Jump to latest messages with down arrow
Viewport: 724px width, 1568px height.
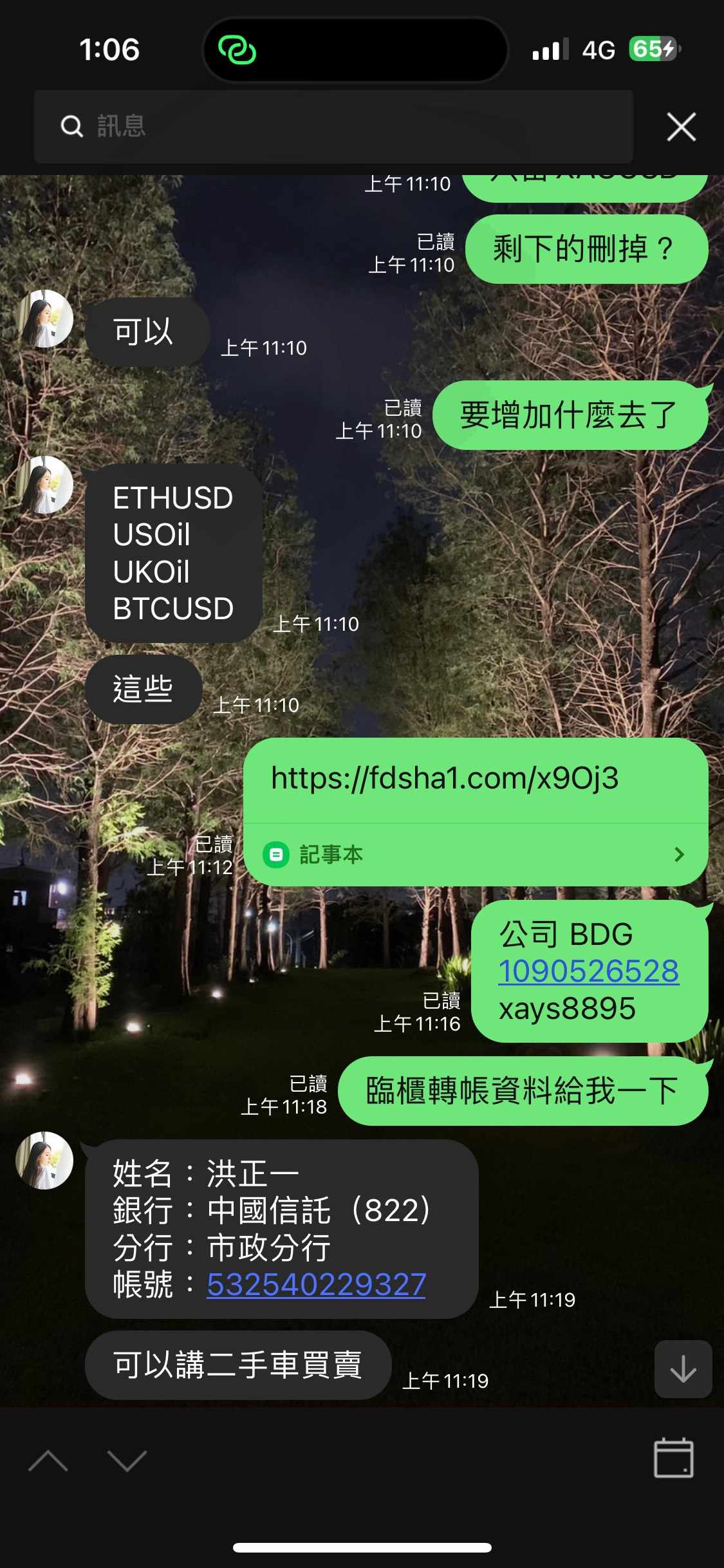tap(683, 1368)
